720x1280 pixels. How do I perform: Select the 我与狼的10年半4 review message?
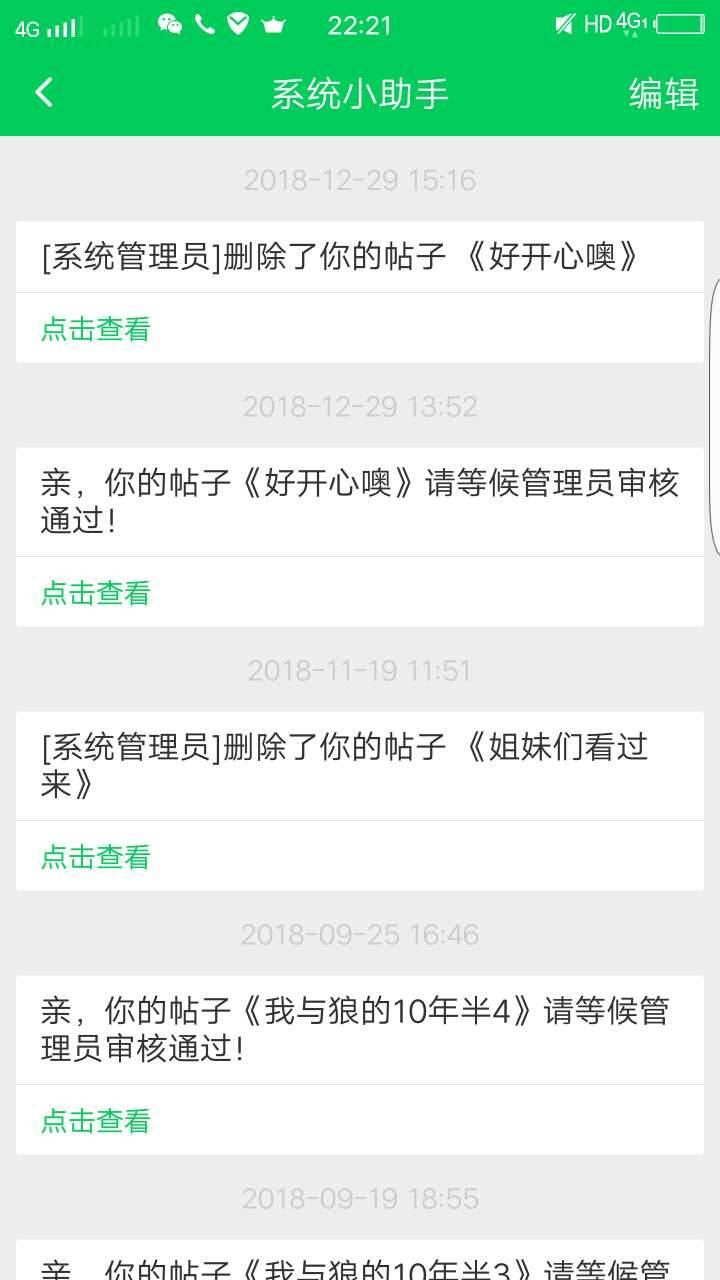pos(360,1028)
